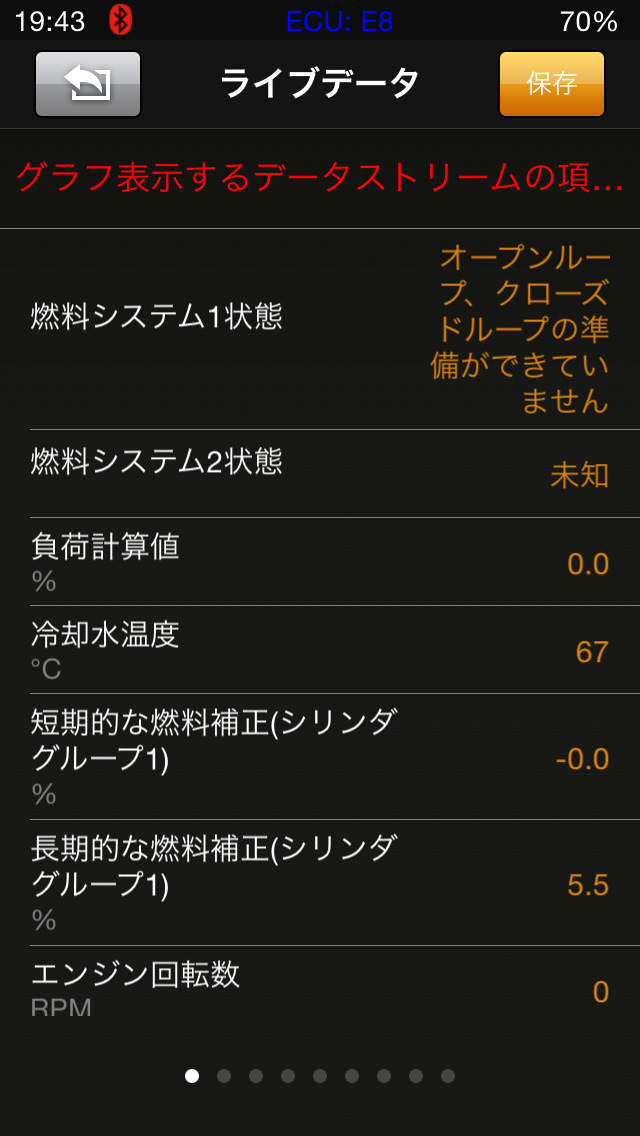Select the 燃料システム1状態 data row
The height and width of the screenshot is (1136, 640).
click(320, 328)
